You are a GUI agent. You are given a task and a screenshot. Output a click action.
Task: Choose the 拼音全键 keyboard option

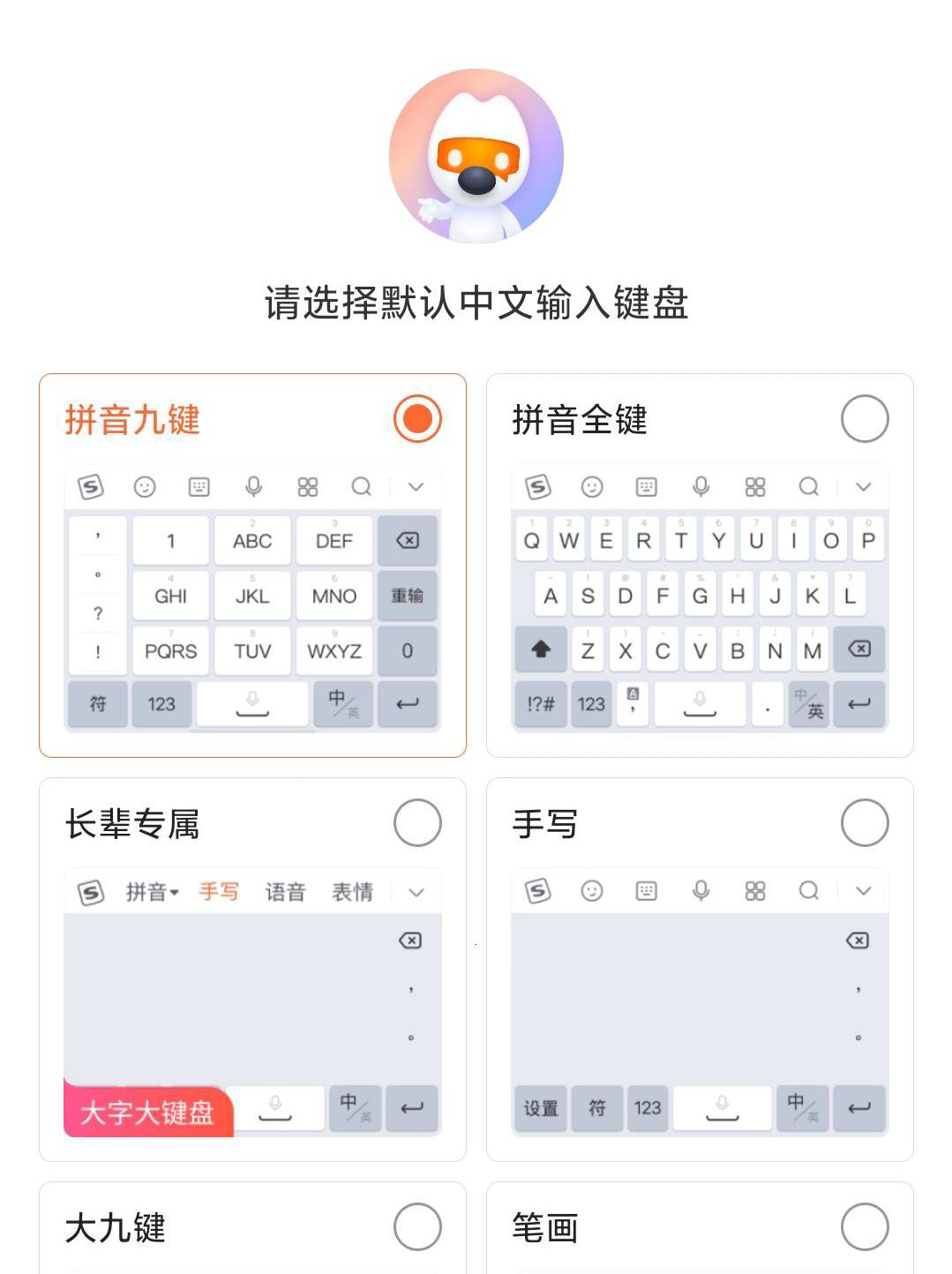[x=864, y=419]
